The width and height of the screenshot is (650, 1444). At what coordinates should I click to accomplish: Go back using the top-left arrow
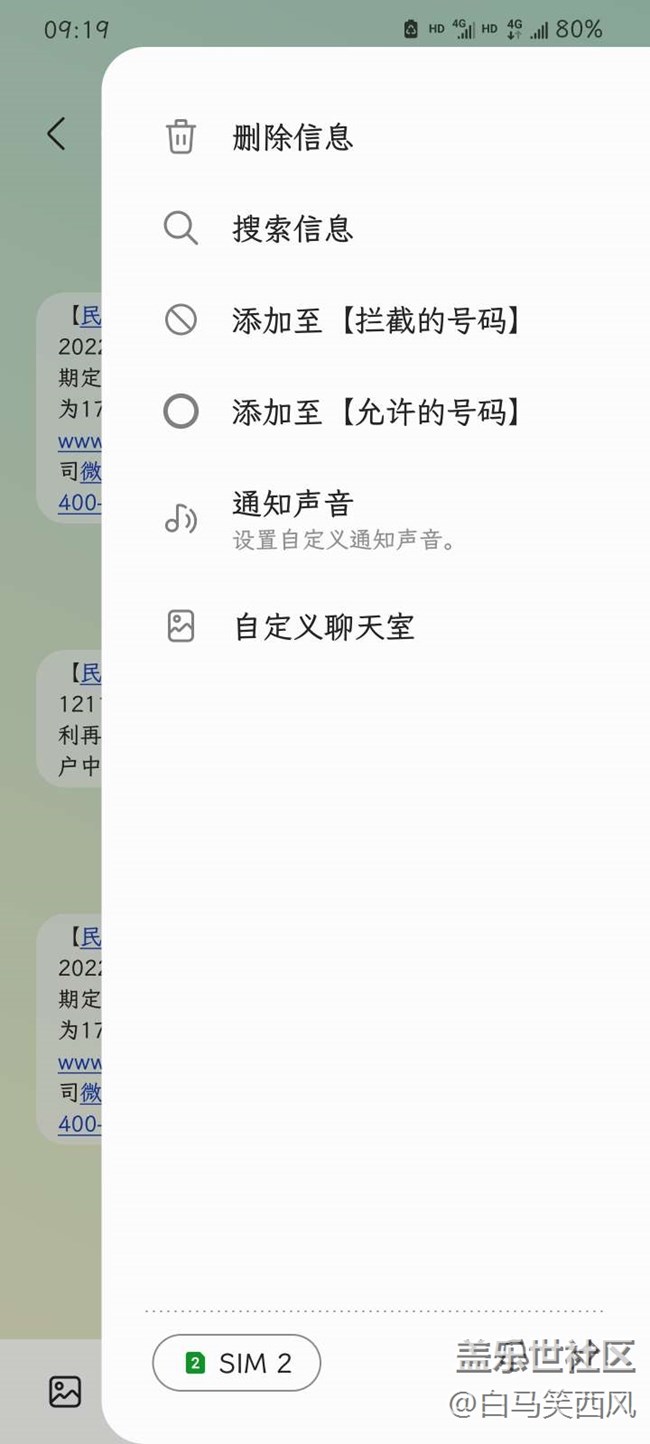(x=56, y=133)
